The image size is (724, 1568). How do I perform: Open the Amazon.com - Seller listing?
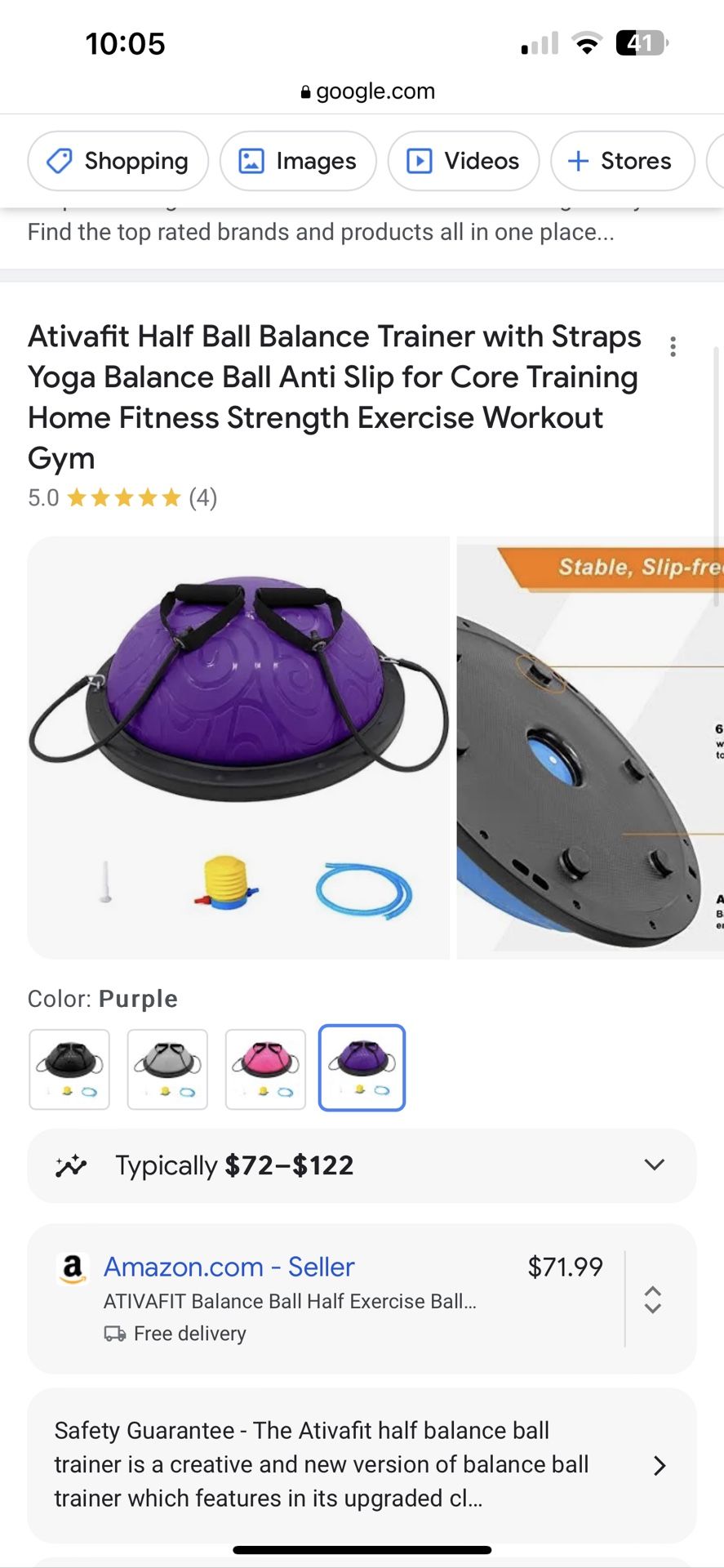tap(229, 1267)
